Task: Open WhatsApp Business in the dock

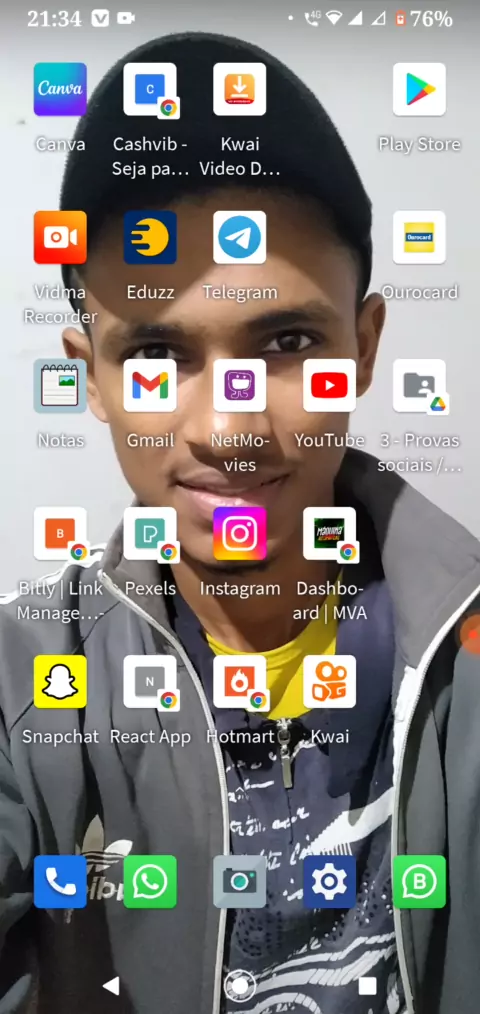Action: click(x=419, y=881)
